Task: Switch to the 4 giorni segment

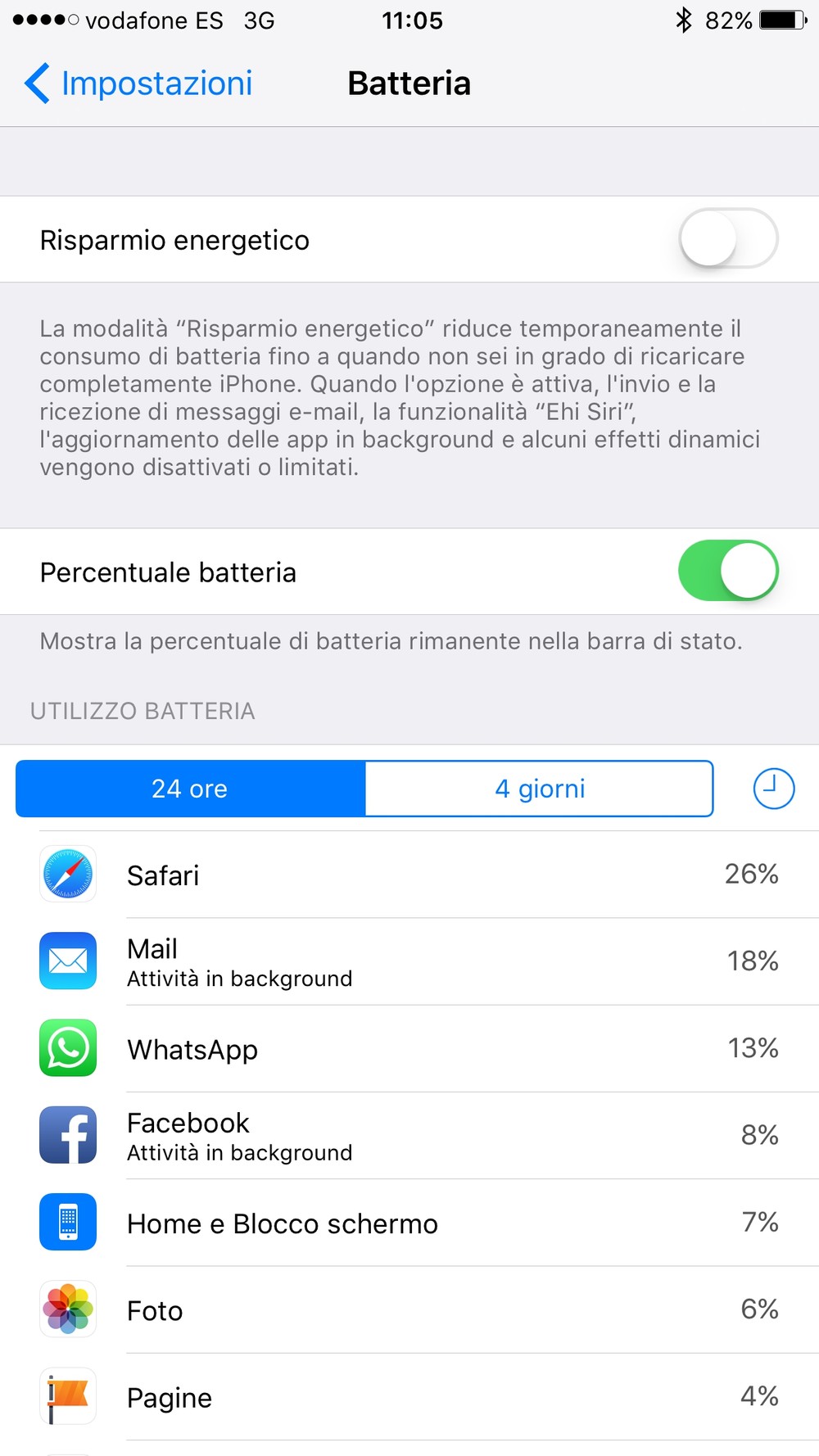Action: click(x=539, y=789)
